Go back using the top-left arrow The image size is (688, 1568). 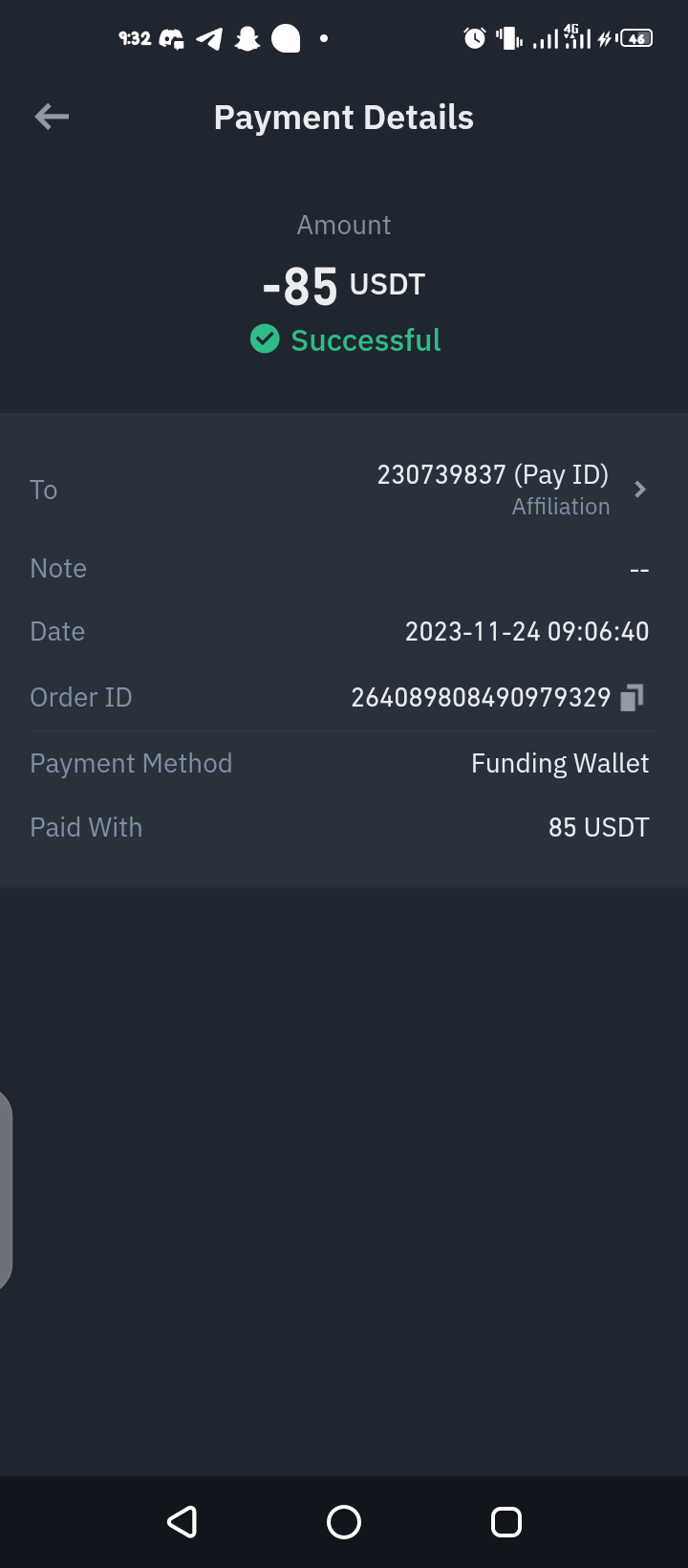pyautogui.click(x=52, y=117)
